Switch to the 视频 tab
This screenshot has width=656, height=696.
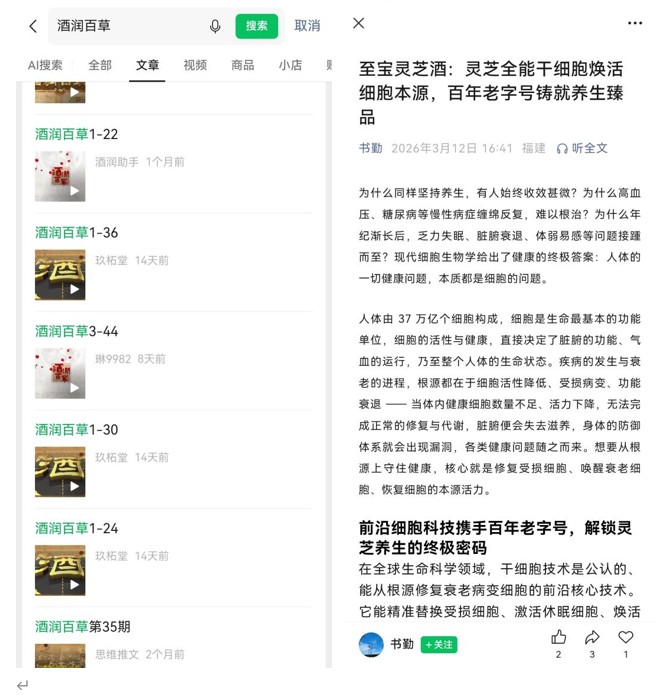coord(195,65)
